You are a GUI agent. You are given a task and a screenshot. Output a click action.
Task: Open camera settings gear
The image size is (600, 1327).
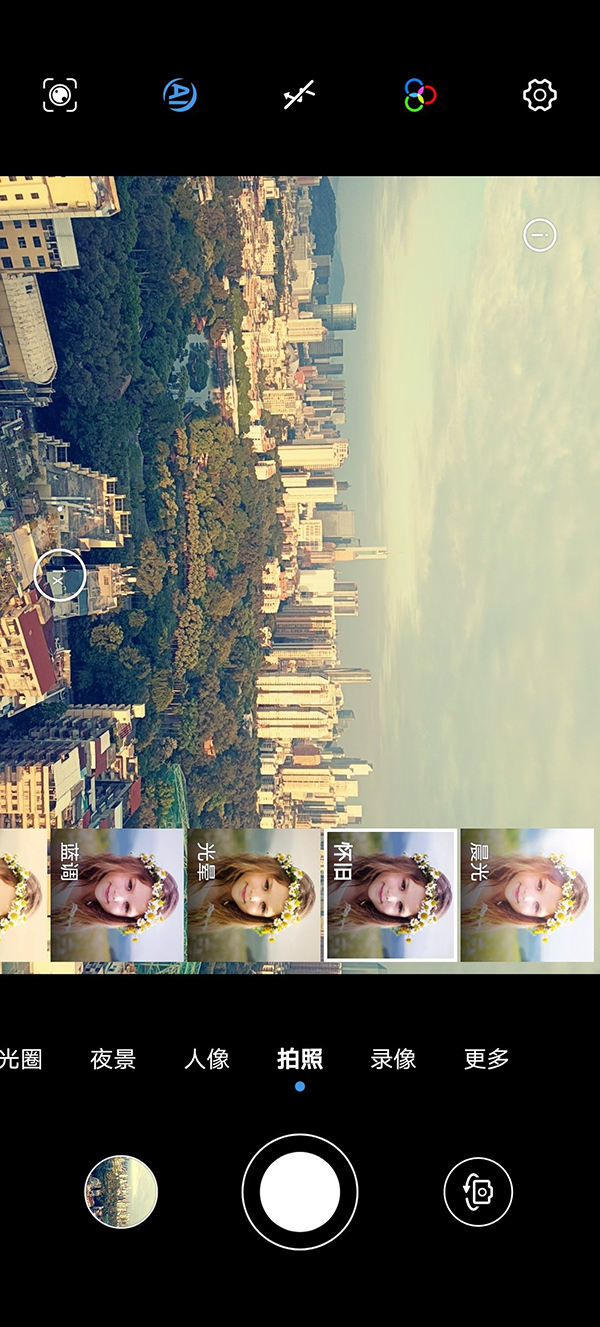tap(539, 95)
